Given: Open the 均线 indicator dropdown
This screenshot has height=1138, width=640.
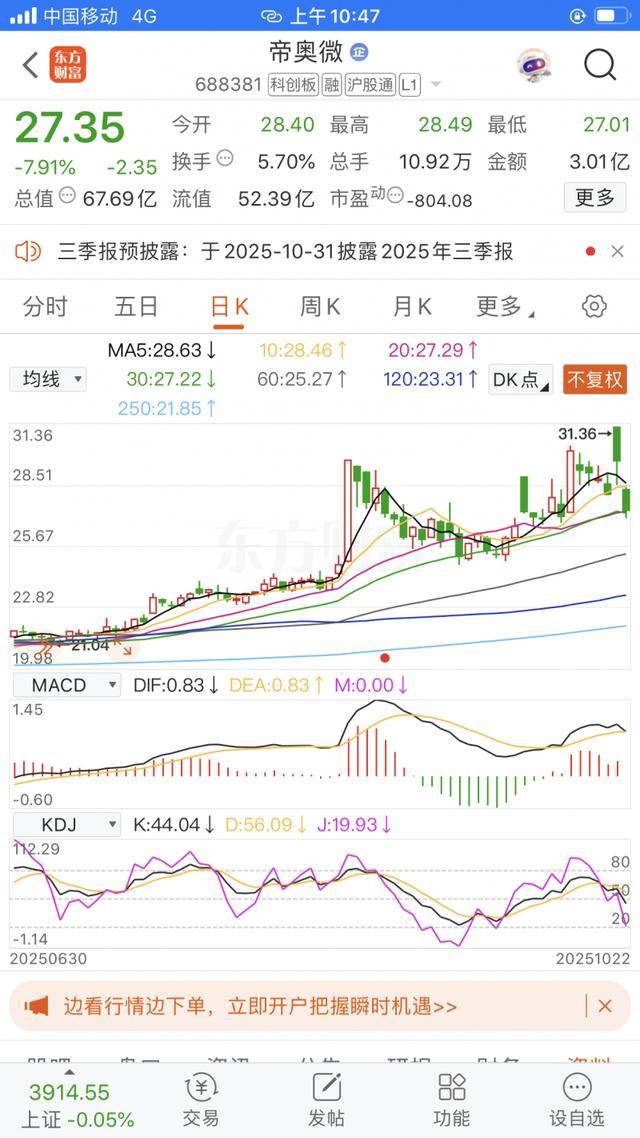Looking at the screenshot, I should 48,379.
